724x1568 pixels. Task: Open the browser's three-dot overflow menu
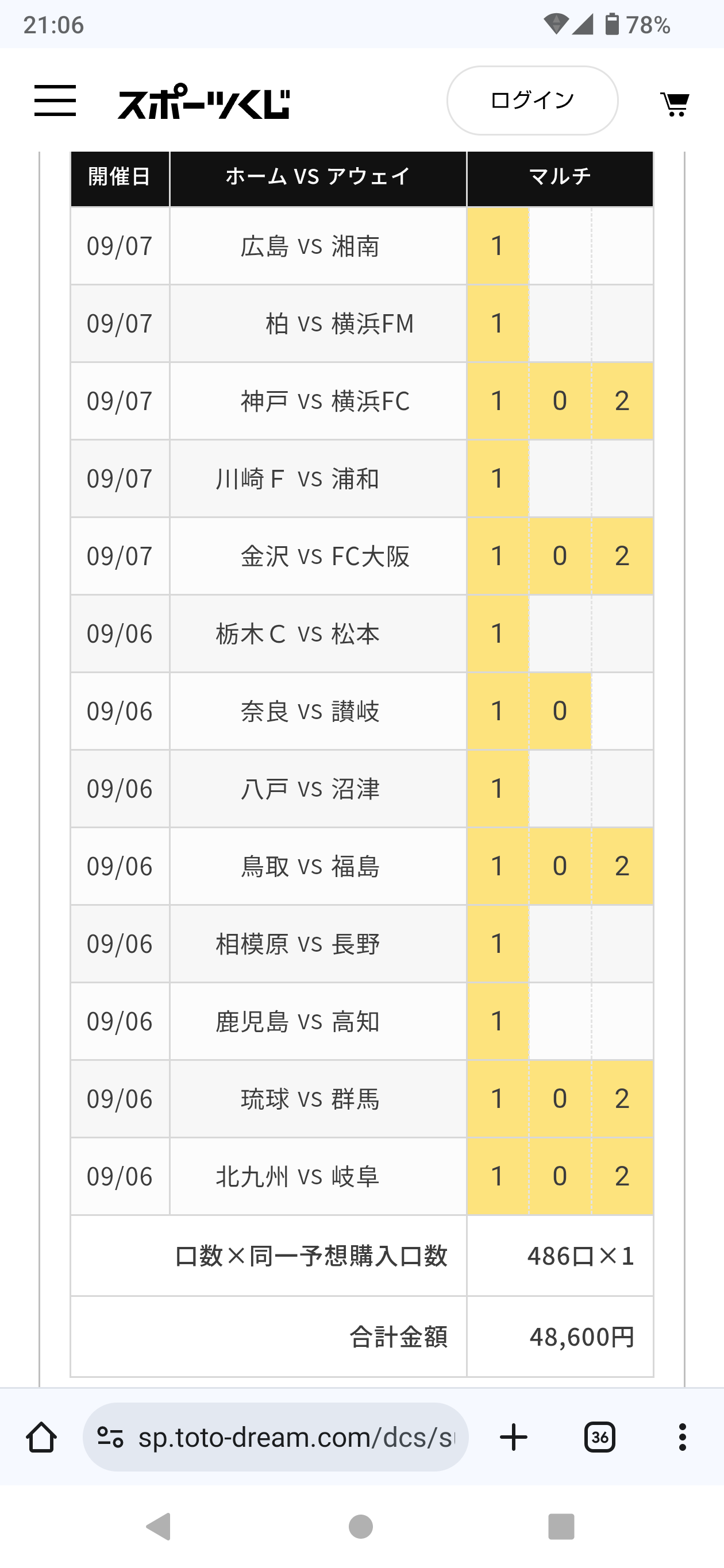[x=682, y=1437]
